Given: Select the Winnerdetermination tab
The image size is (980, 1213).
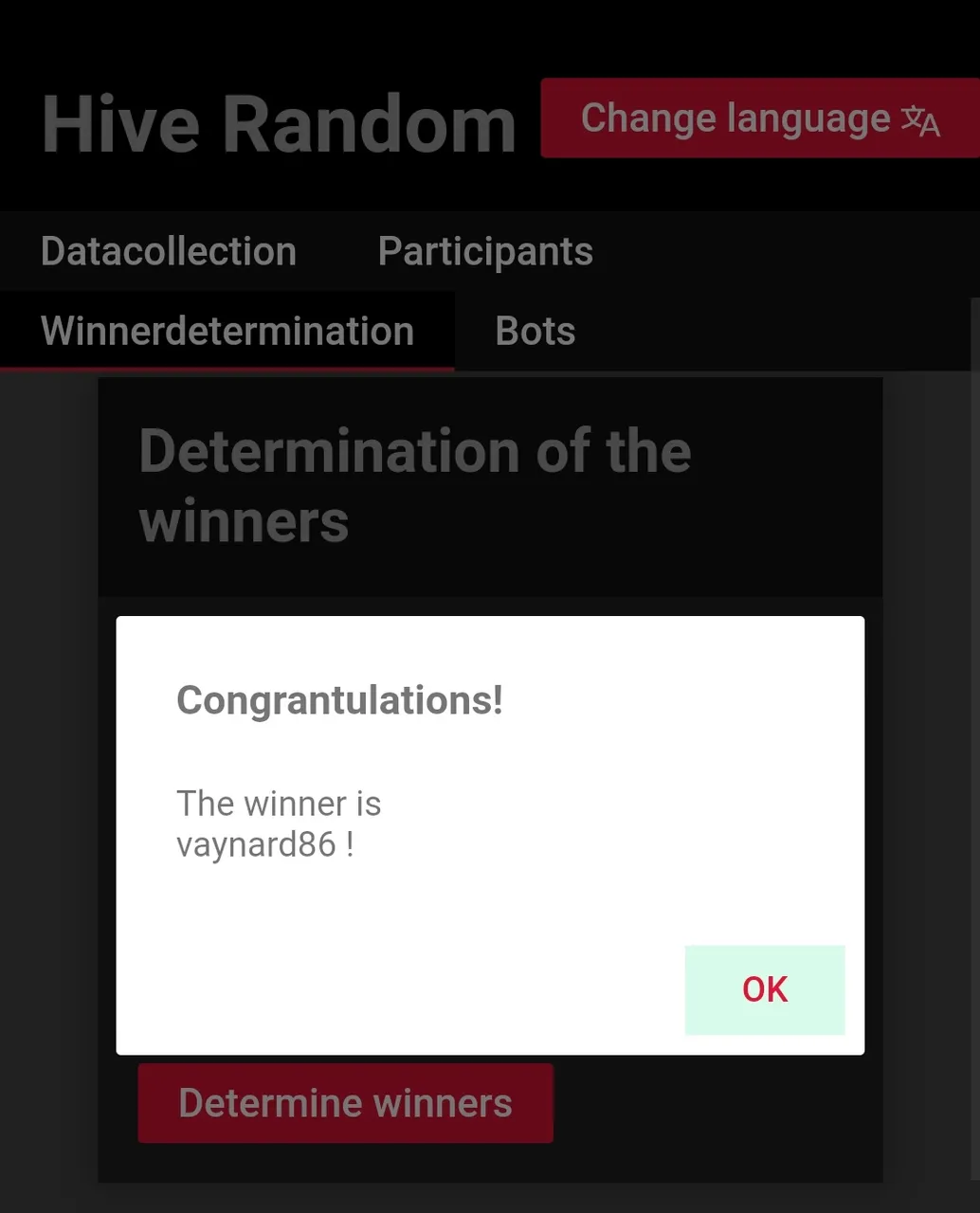Looking at the screenshot, I should point(227,332).
